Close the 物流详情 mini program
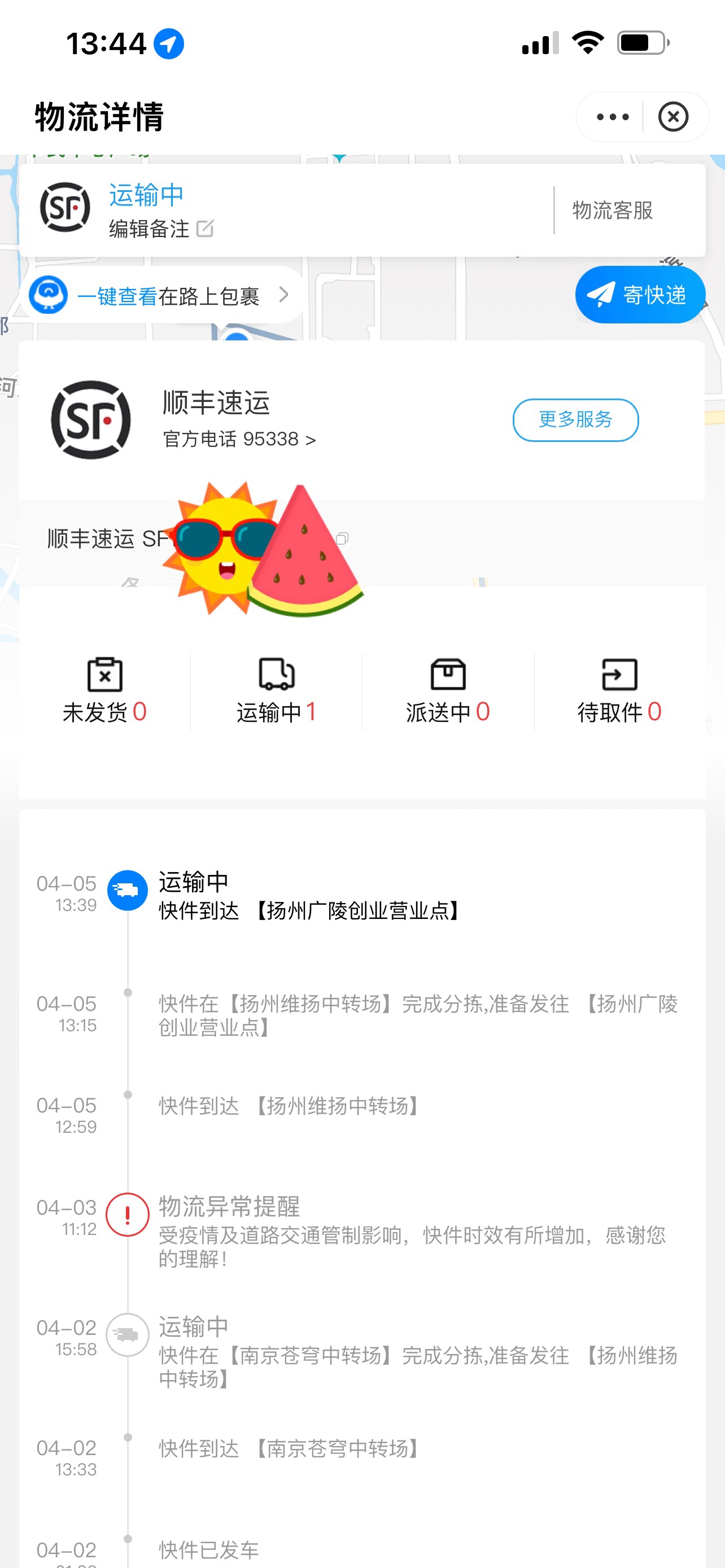 [x=673, y=117]
